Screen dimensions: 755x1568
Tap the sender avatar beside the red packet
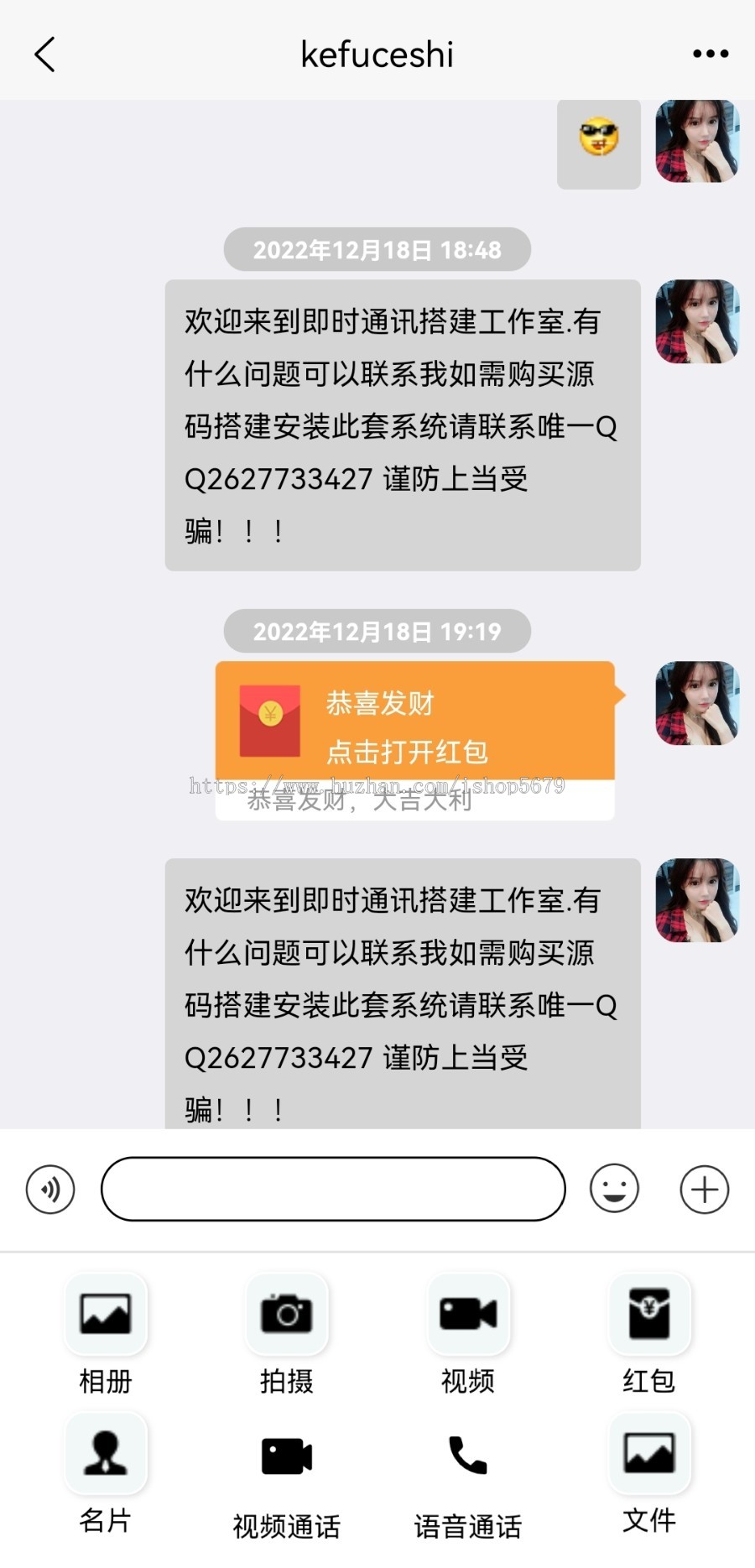pyautogui.click(x=696, y=703)
